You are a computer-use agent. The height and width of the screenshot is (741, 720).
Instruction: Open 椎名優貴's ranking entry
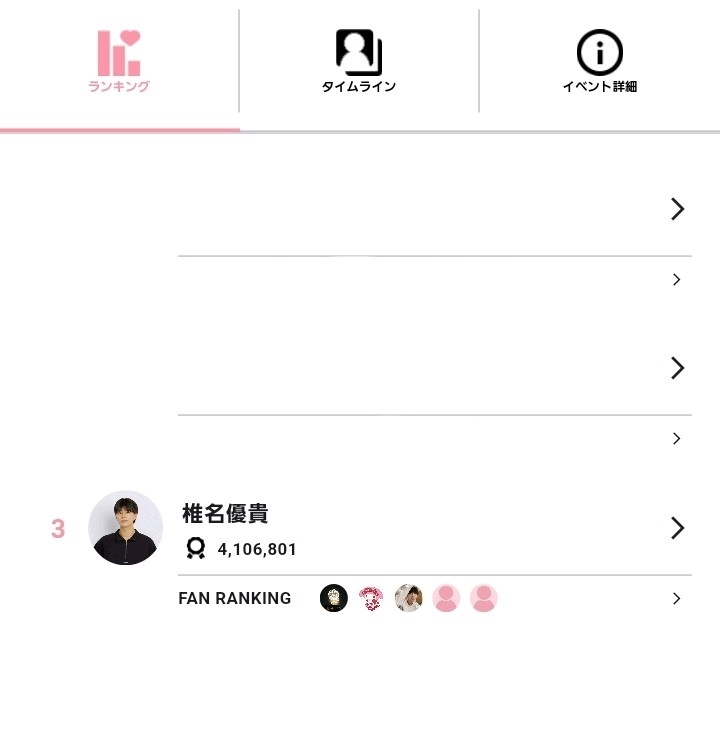point(430,528)
